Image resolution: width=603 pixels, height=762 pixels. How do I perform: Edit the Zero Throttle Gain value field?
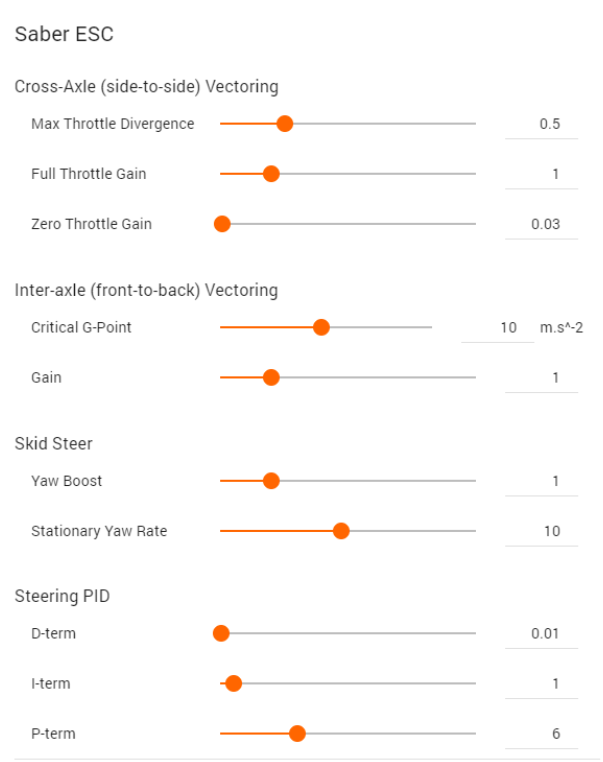[x=541, y=224]
